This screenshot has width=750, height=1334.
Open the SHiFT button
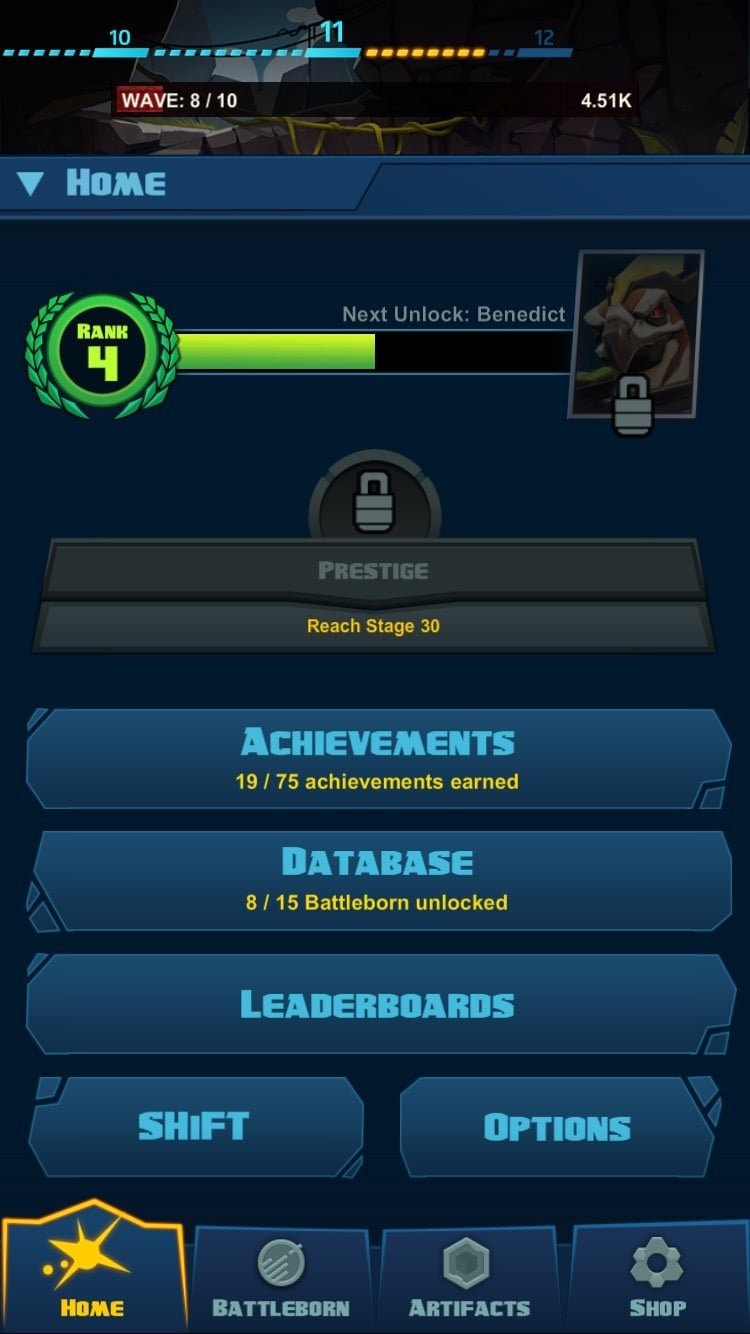[x=195, y=1127]
